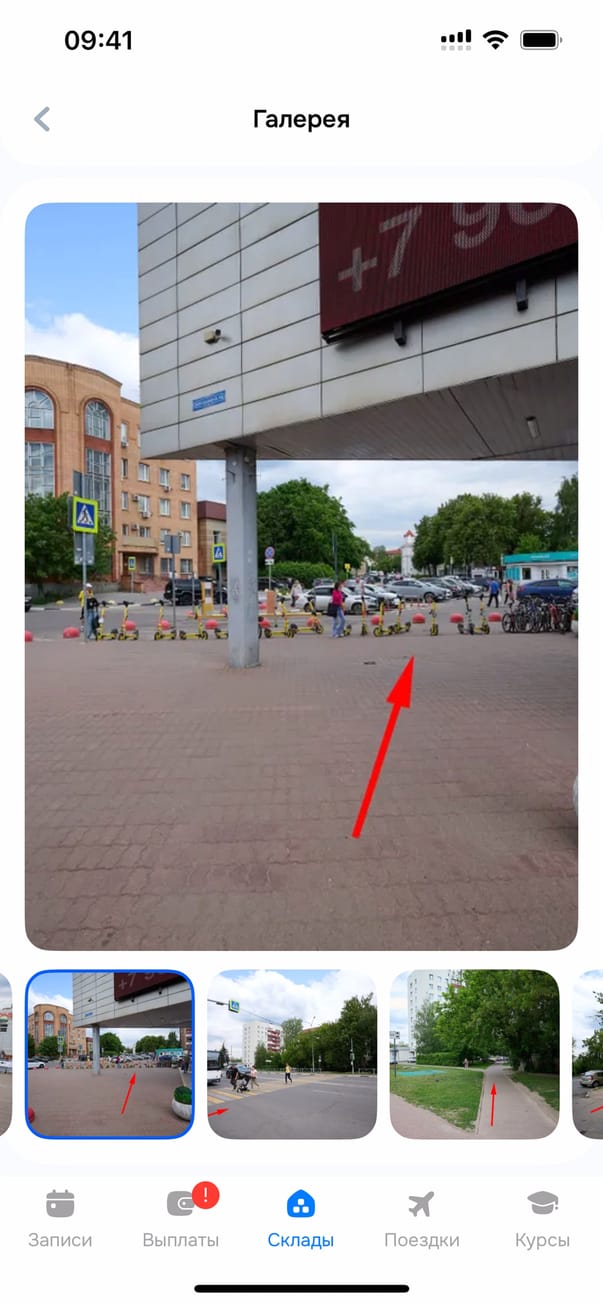Image resolution: width=603 pixels, height=1305 pixels.
Task: Switch to the Выплаты tab
Action: pos(181,1219)
